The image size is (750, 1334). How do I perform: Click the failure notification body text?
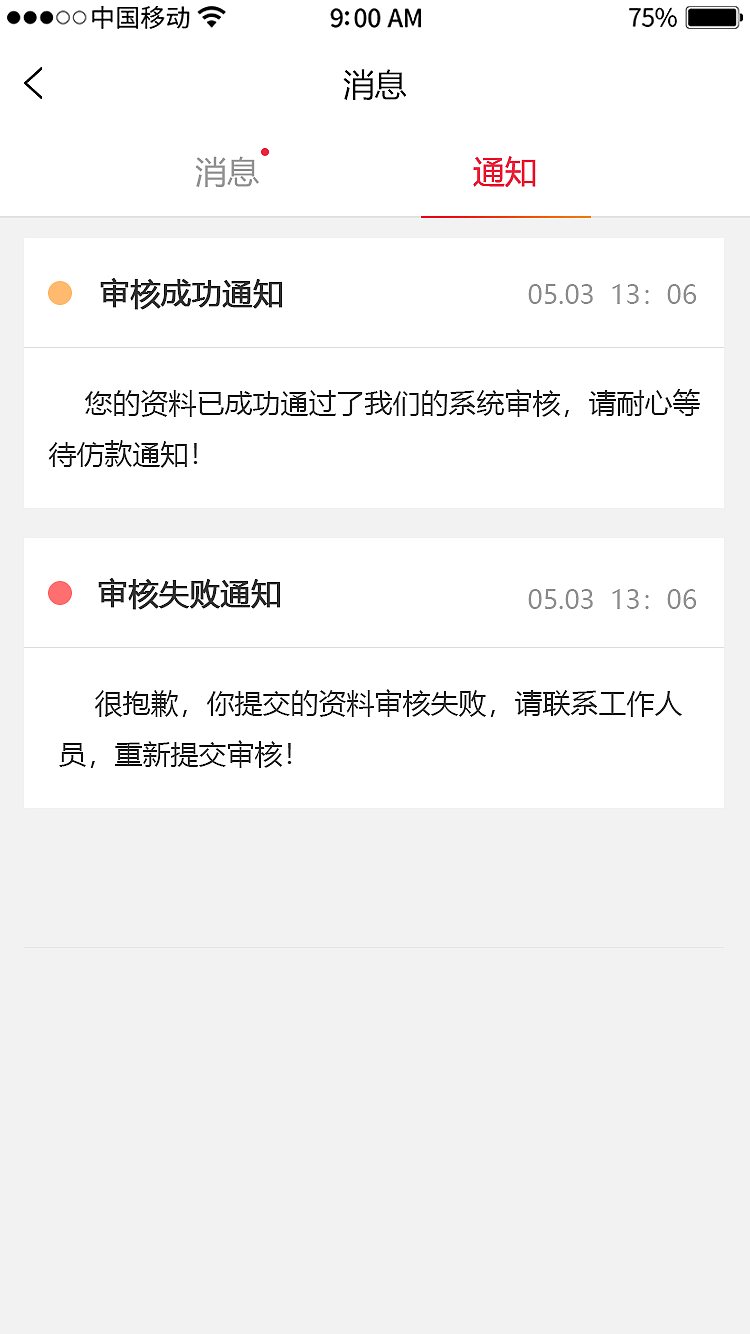coord(375,727)
